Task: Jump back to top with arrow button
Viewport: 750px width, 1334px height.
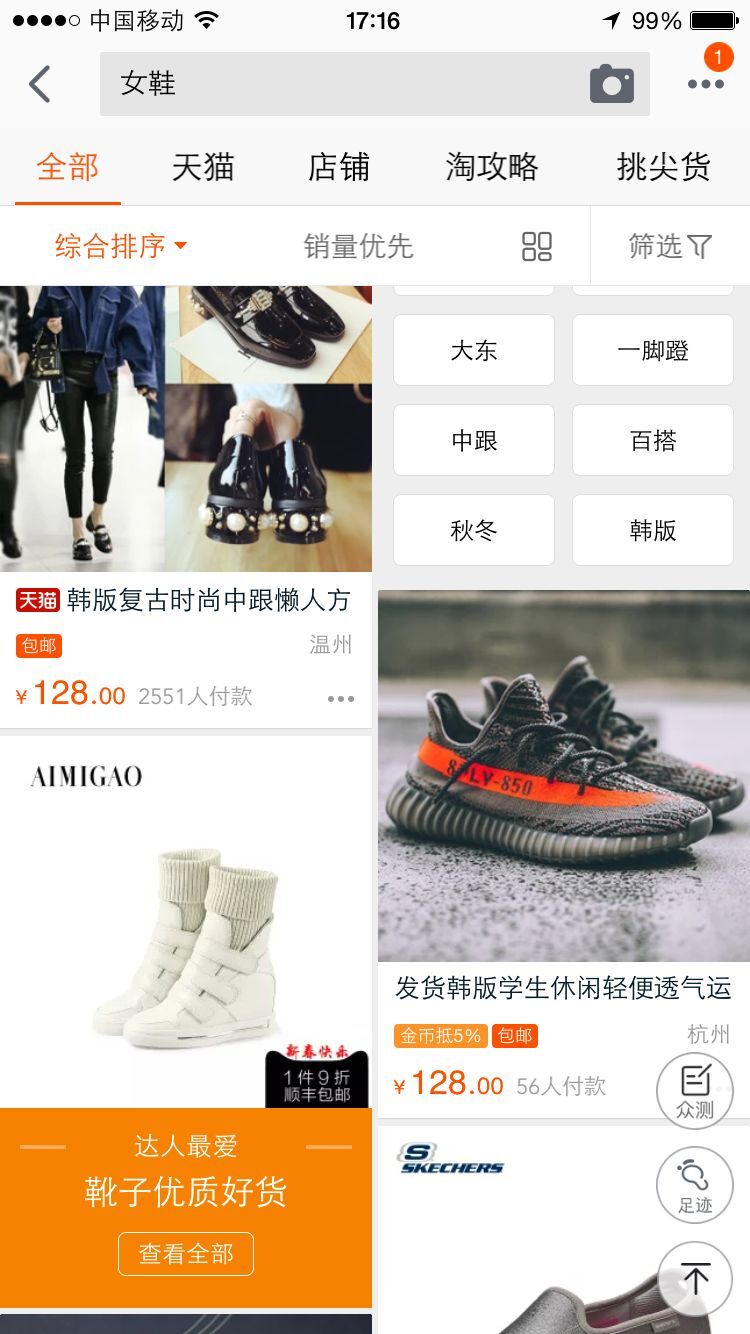Action: pos(695,1279)
